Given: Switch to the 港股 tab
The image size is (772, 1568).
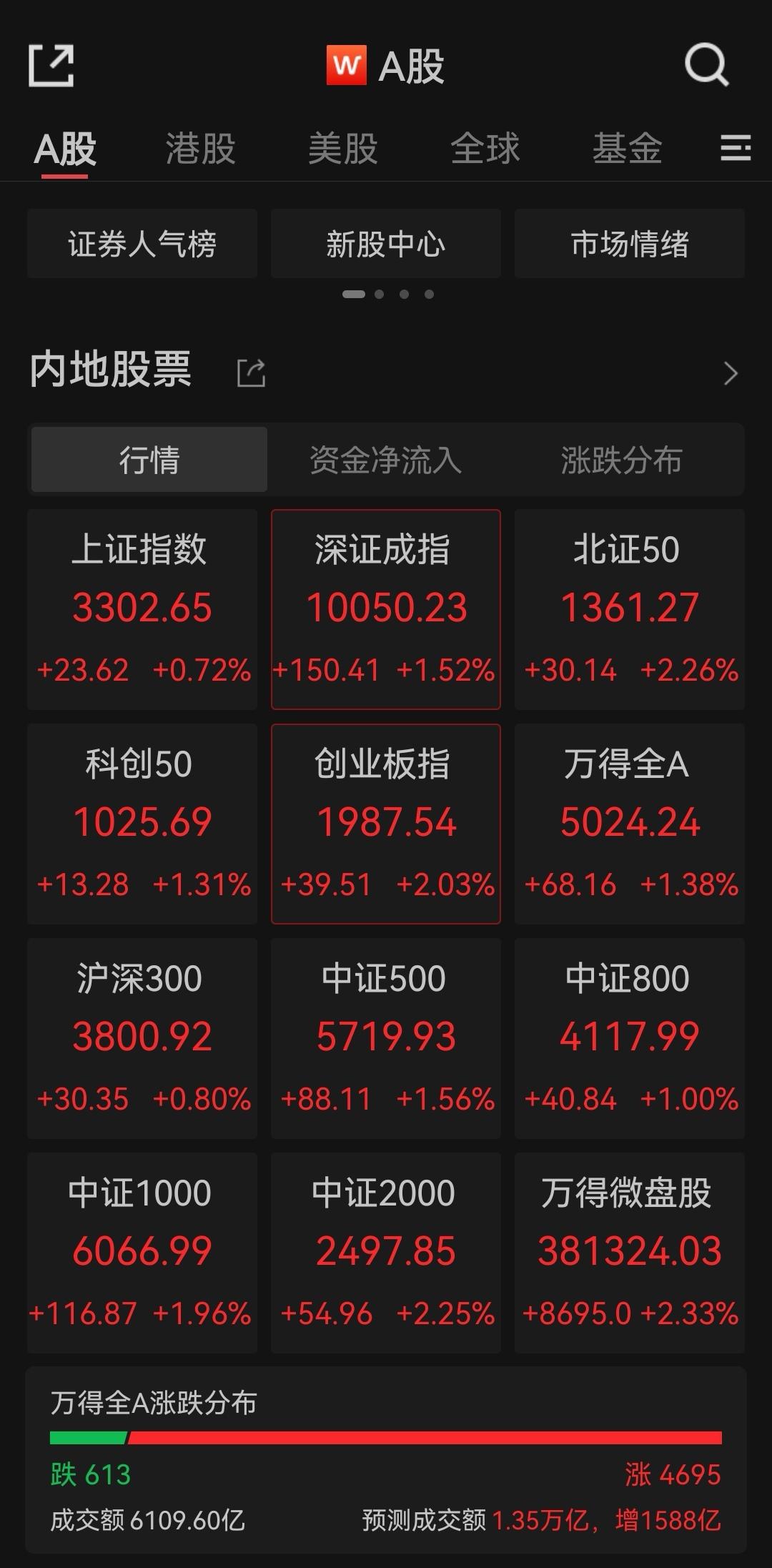Looking at the screenshot, I should click(201, 149).
